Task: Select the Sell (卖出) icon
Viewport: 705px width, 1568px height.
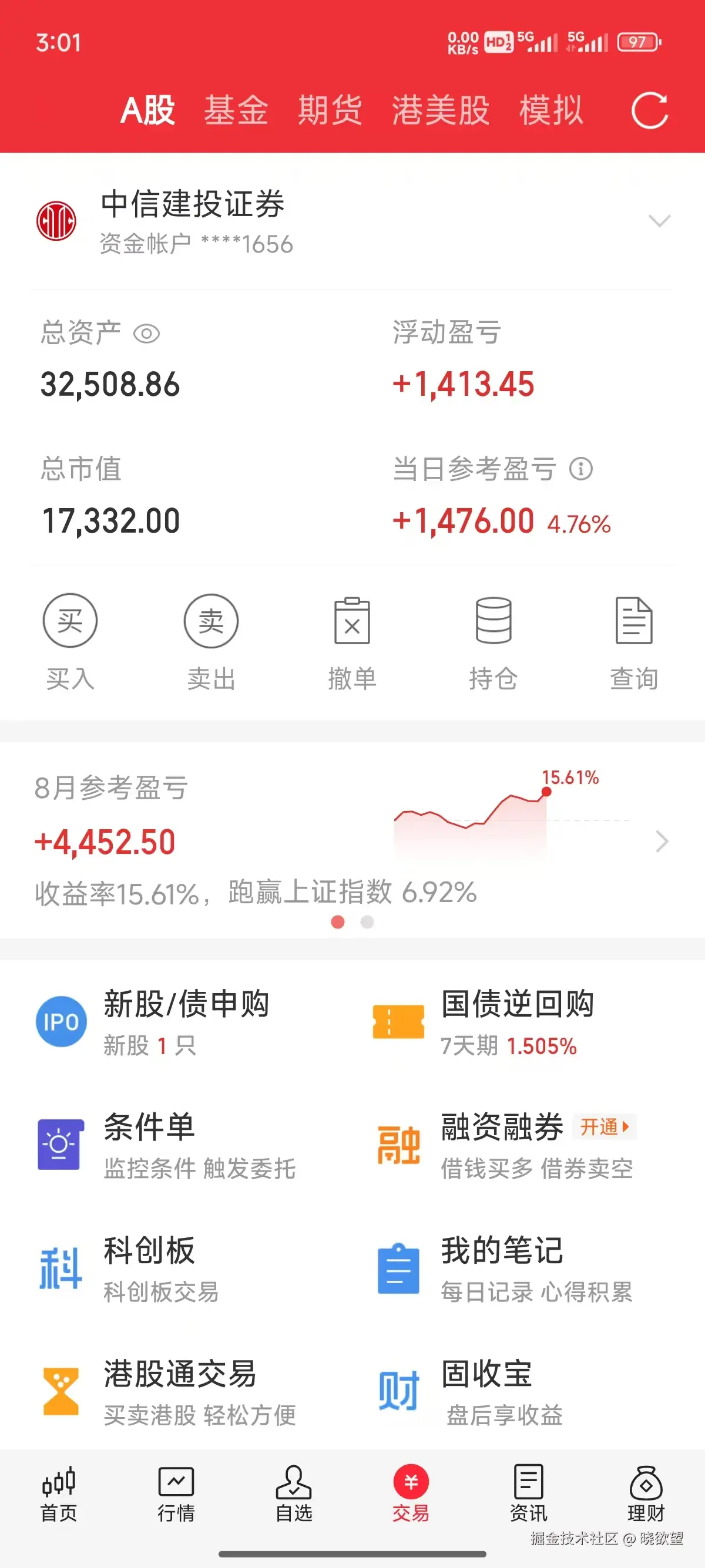Action: (x=211, y=621)
